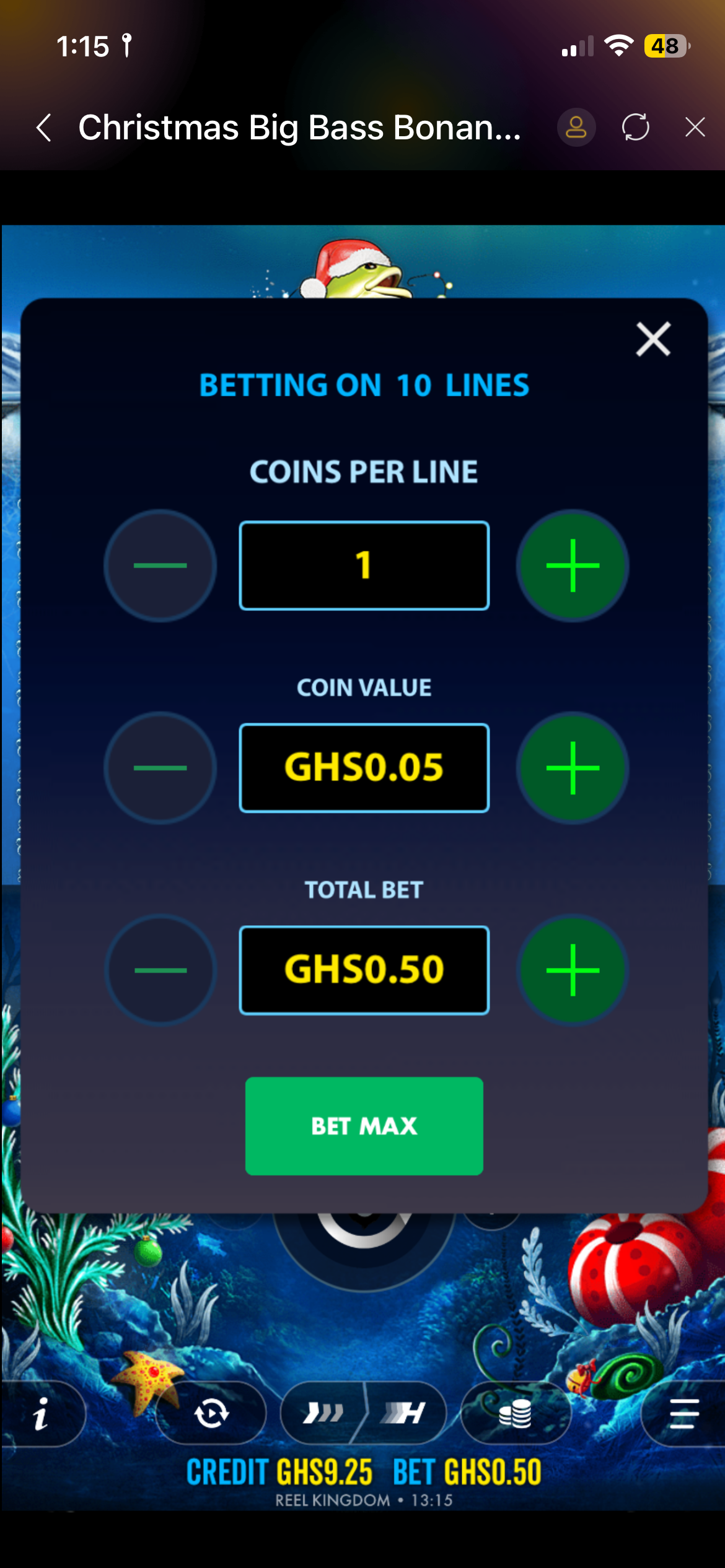The width and height of the screenshot is (725, 1568).
Task: Reload the game with the refresh icon
Action: [x=635, y=128]
